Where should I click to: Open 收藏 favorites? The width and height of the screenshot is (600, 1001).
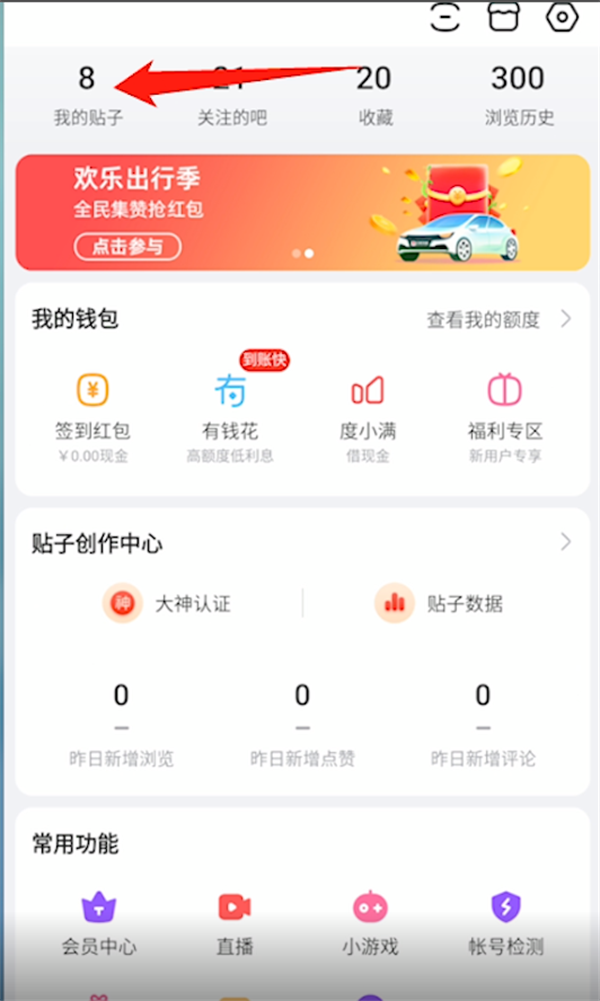375,95
